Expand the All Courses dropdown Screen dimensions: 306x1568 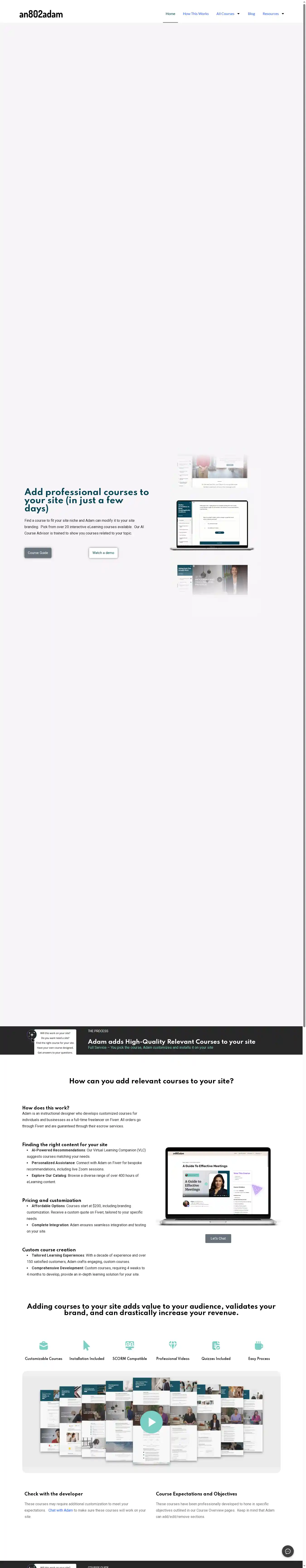(x=228, y=13)
